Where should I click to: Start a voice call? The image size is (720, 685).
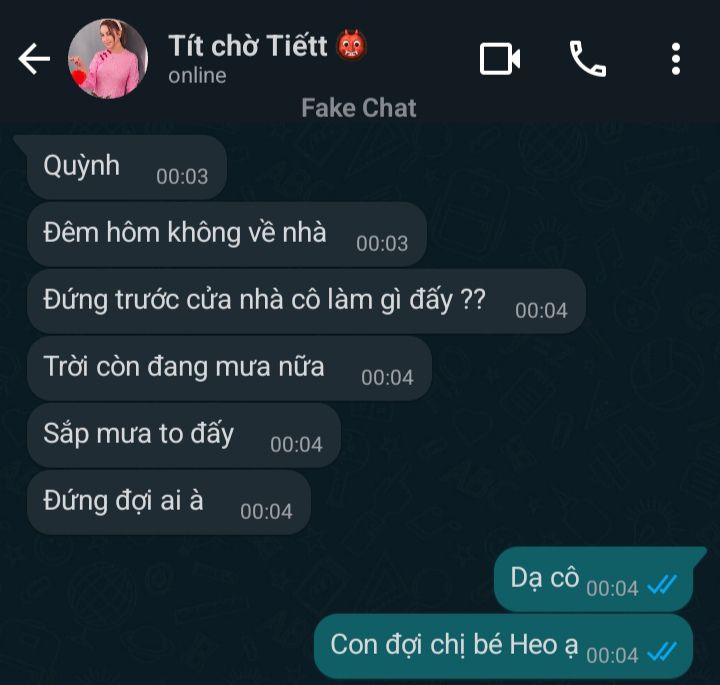tap(588, 59)
